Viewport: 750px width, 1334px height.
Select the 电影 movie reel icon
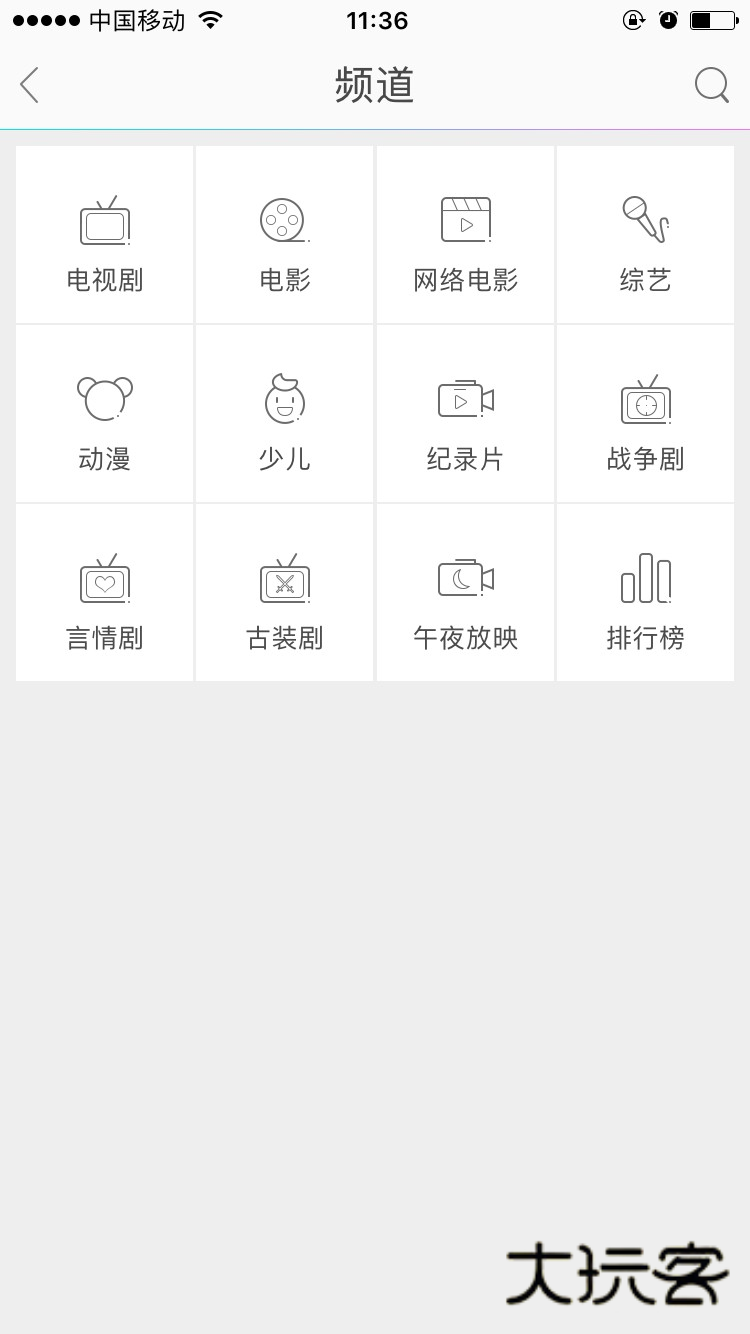point(284,219)
